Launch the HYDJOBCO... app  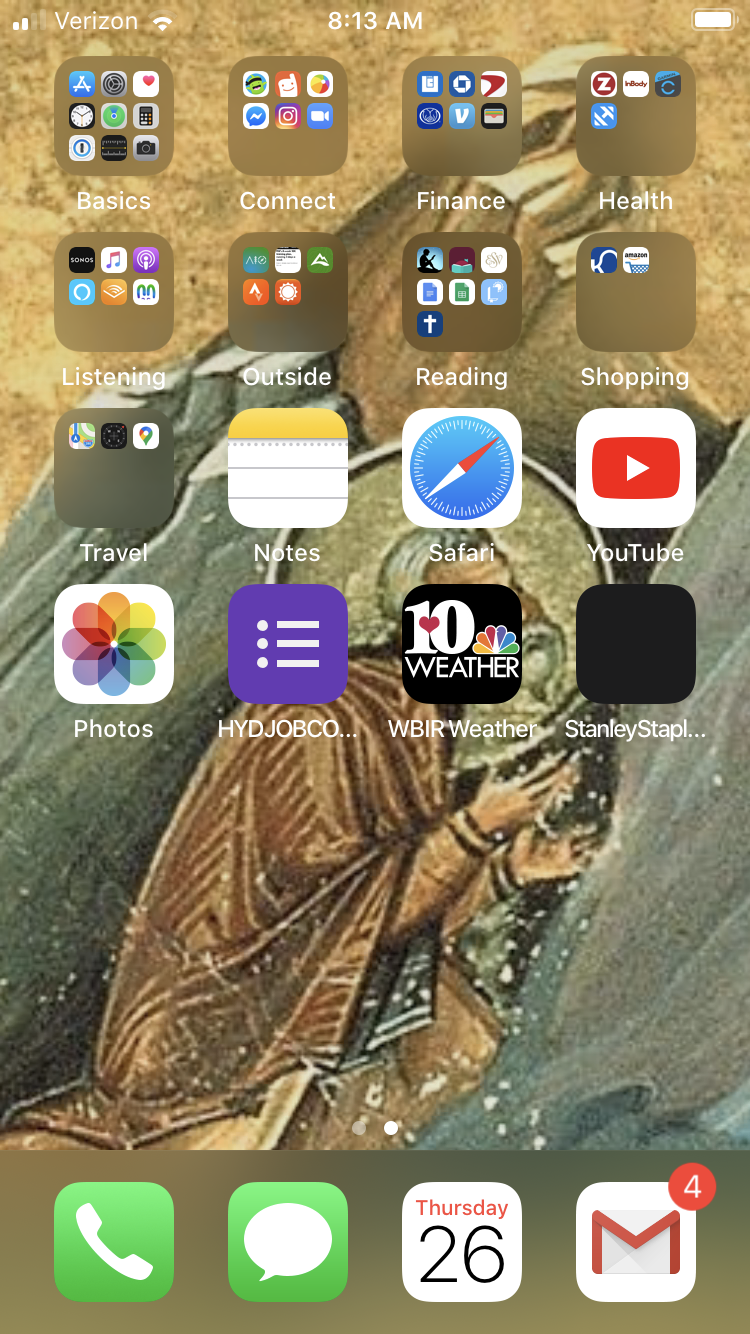(288, 644)
